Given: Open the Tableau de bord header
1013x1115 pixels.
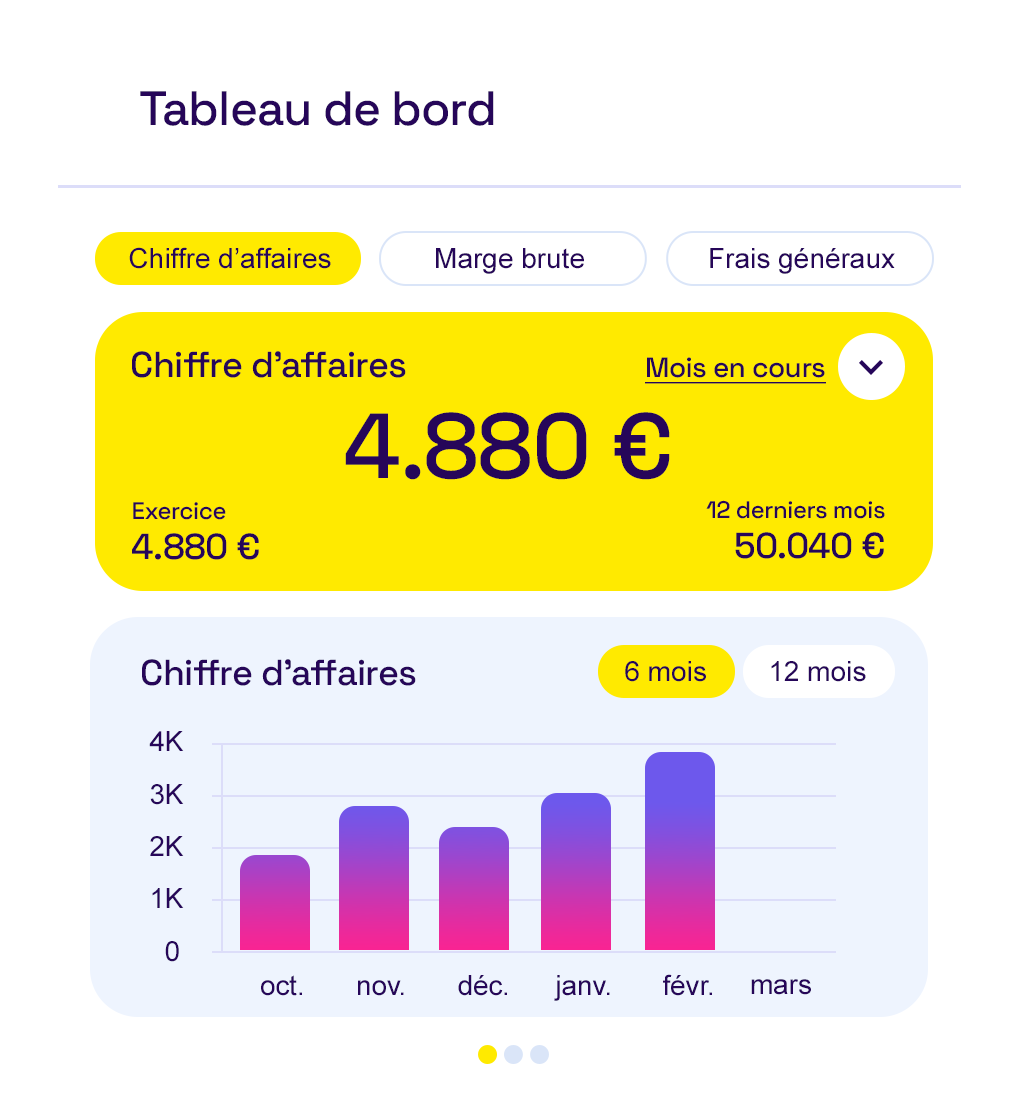Looking at the screenshot, I should click(320, 108).
